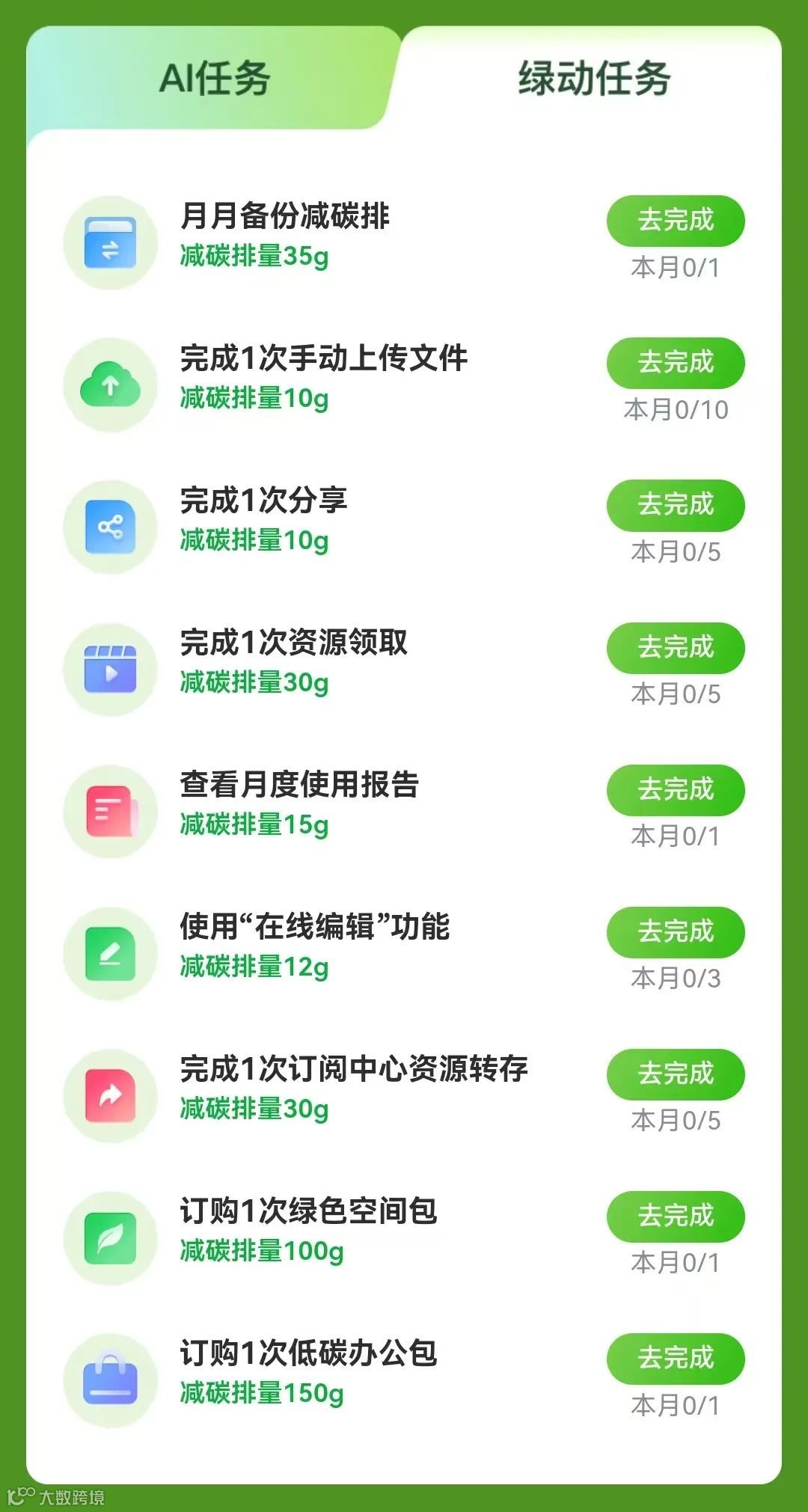Viewport: 808px width, 1512px height.
Task: Select the 绿动任务 tab
Action: (594, 79)
